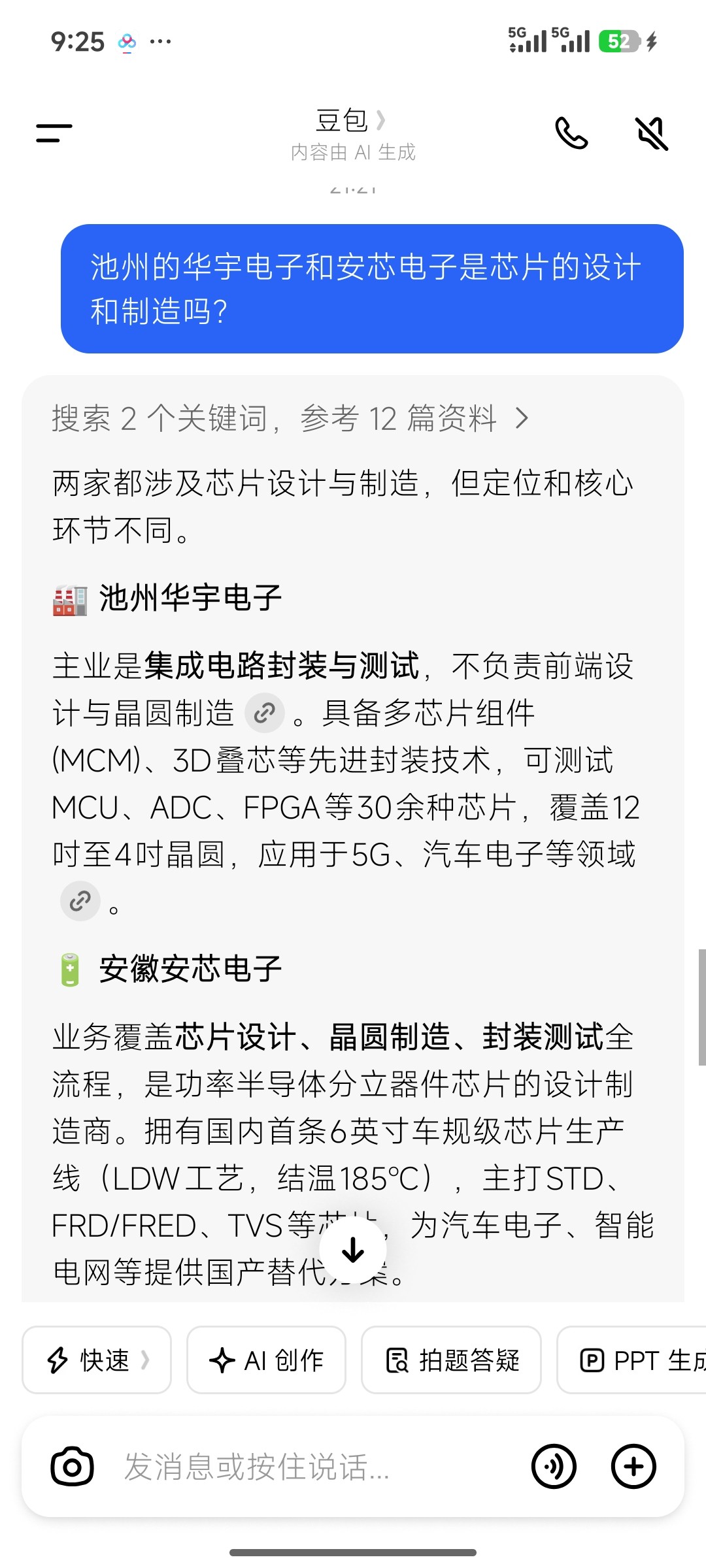
Task: Open the 快速 mode selector
Action: [x=97, y=1360]
